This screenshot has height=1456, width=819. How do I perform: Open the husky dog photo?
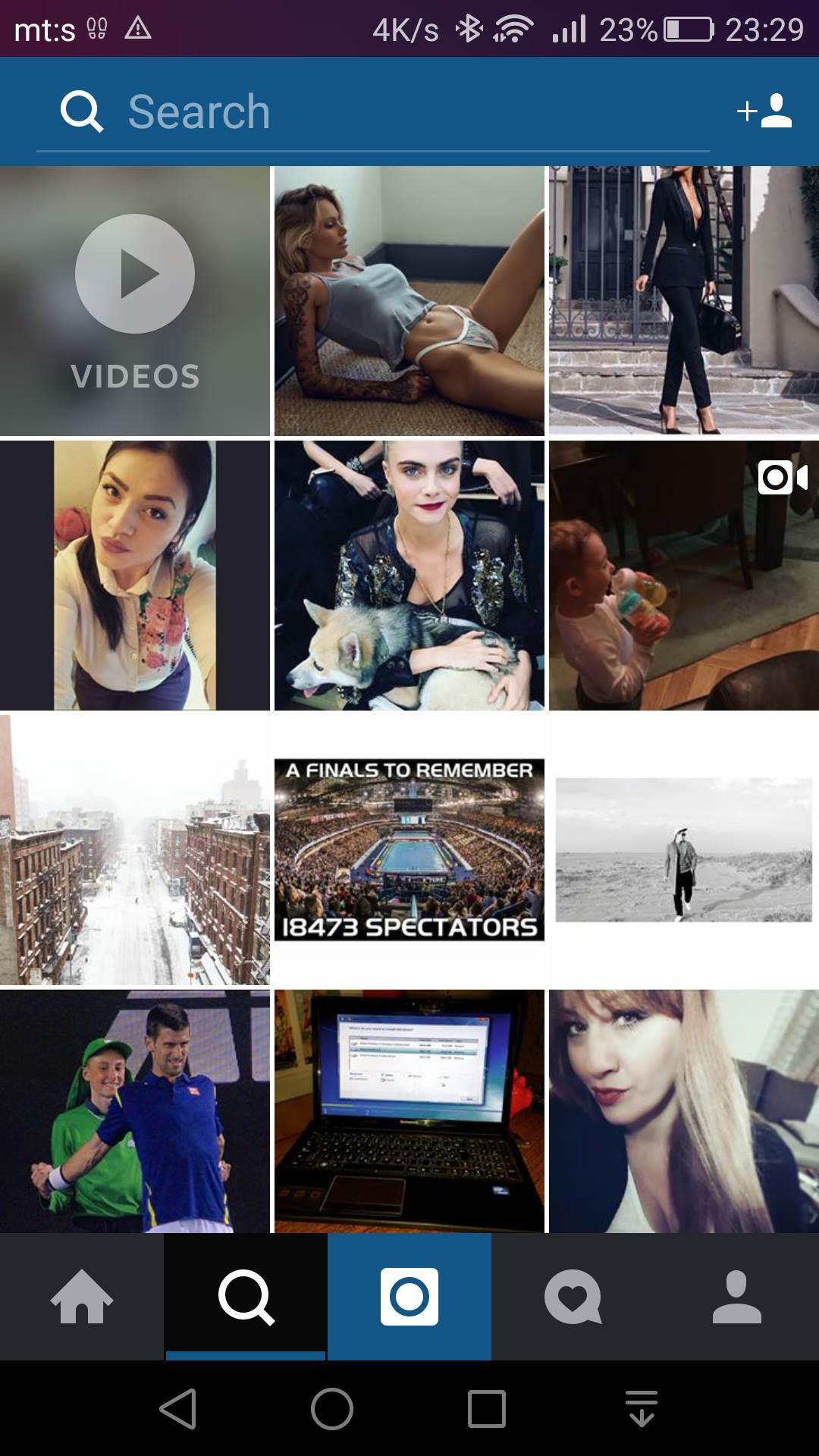click(409, 576)
